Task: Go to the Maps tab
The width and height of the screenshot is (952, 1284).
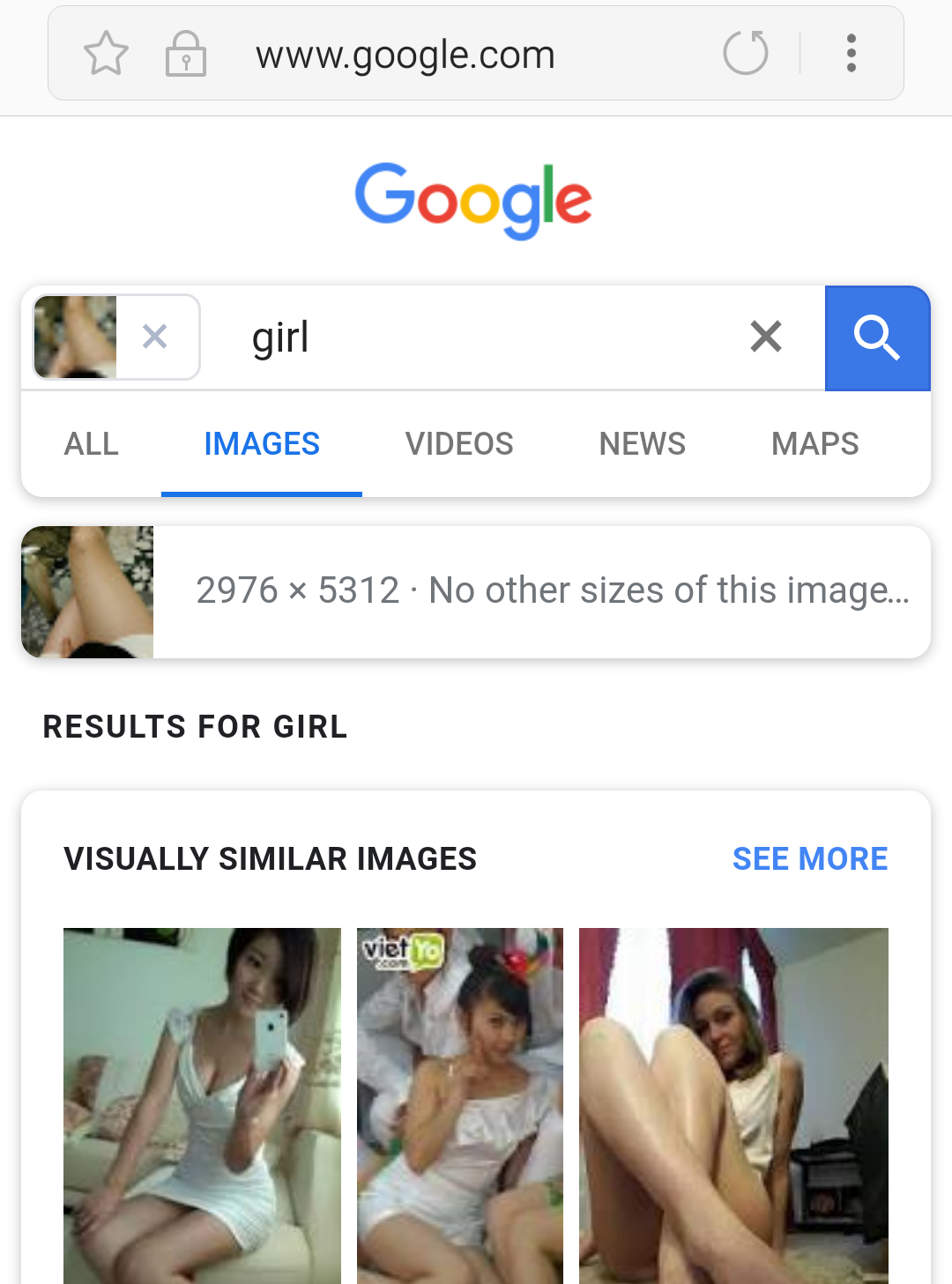Action: (x=815, y=443)
